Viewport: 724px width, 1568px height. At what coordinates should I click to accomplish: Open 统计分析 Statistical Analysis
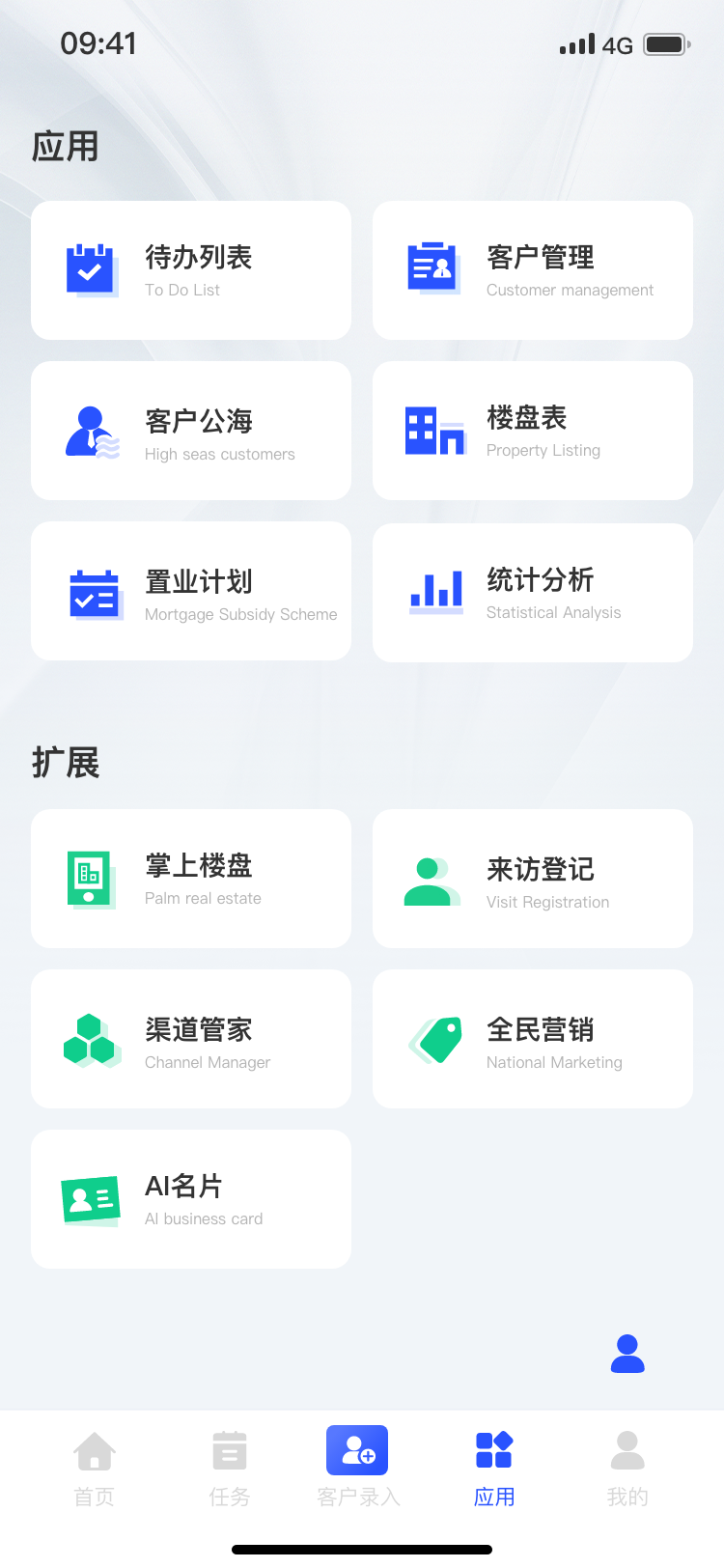533,593
